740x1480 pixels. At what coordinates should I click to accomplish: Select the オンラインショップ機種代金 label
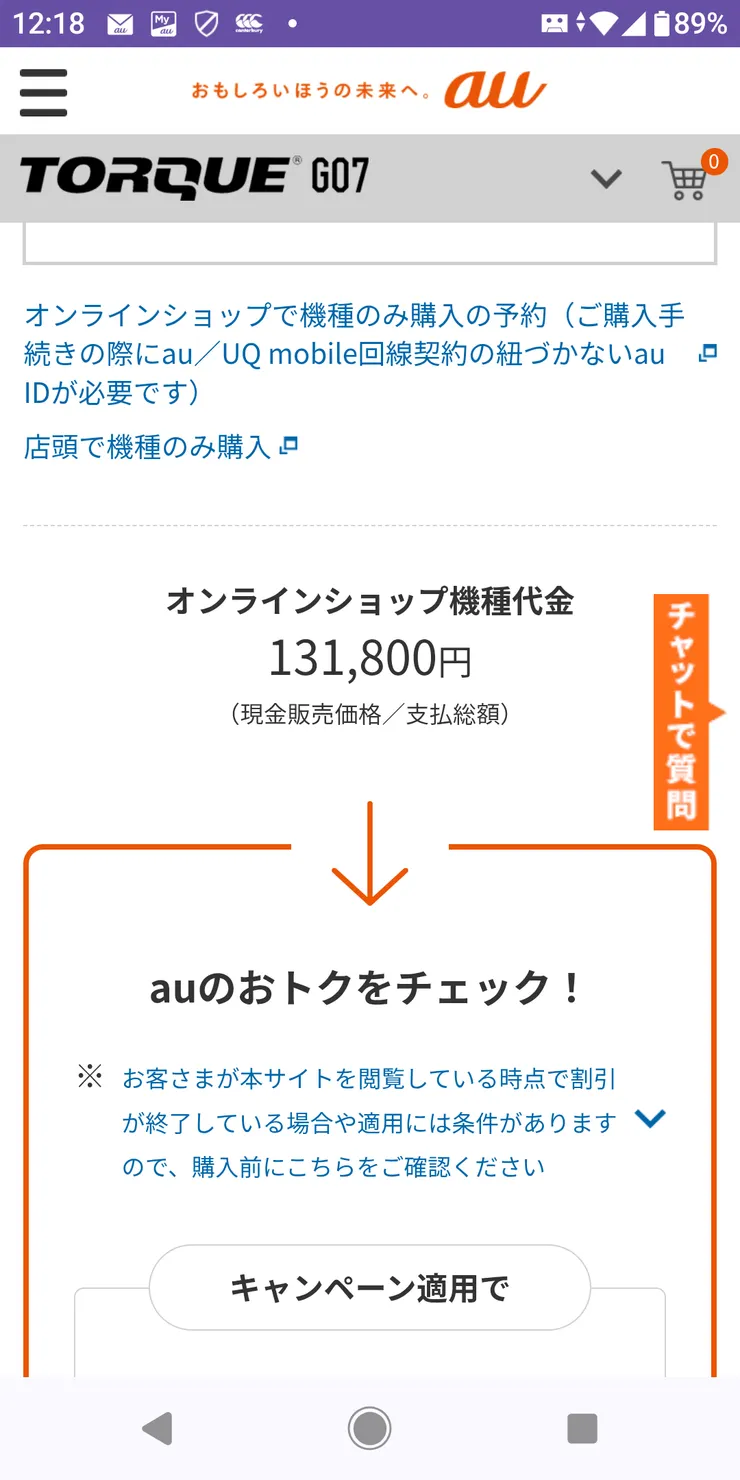pos(370,603)
